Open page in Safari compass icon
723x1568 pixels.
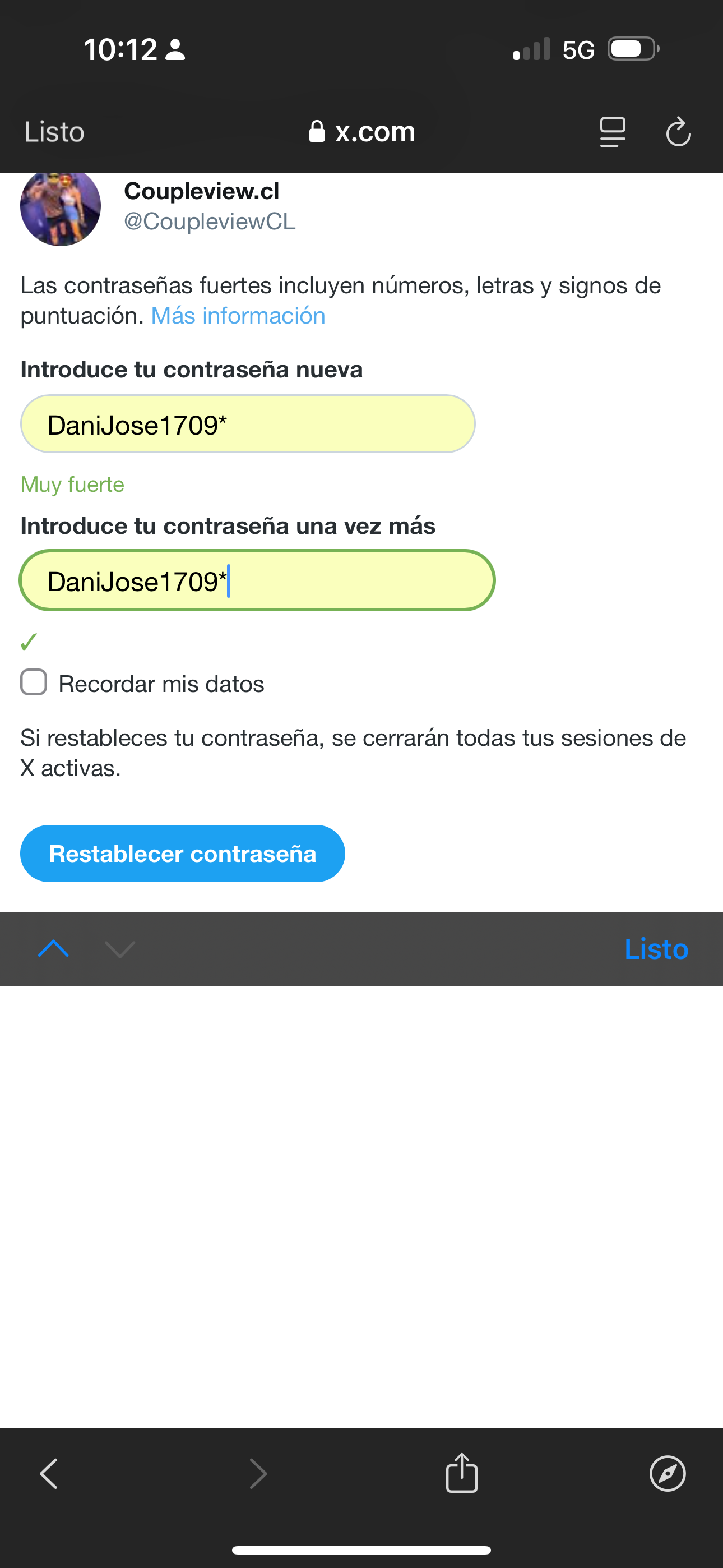[668, 1474]
